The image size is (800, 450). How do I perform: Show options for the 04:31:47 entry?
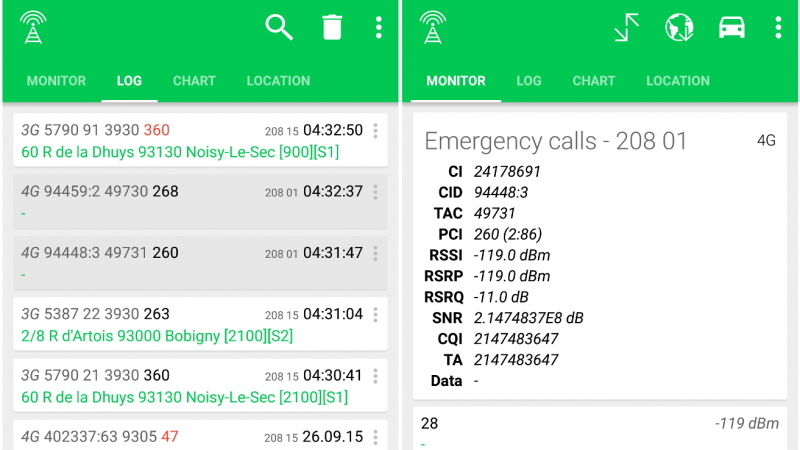pyautogui.click(x=375, y=253)
